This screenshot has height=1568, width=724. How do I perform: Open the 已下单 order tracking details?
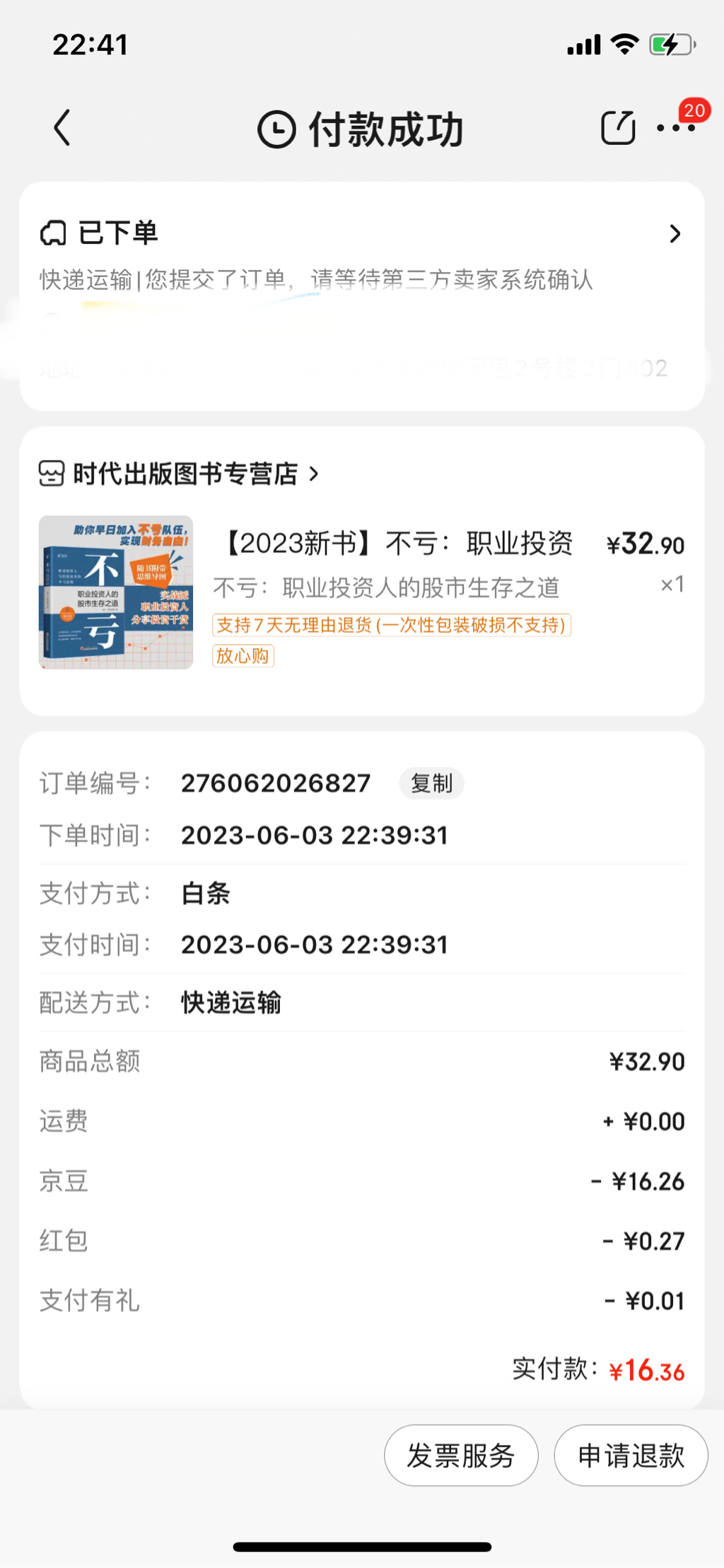(361, 235)
